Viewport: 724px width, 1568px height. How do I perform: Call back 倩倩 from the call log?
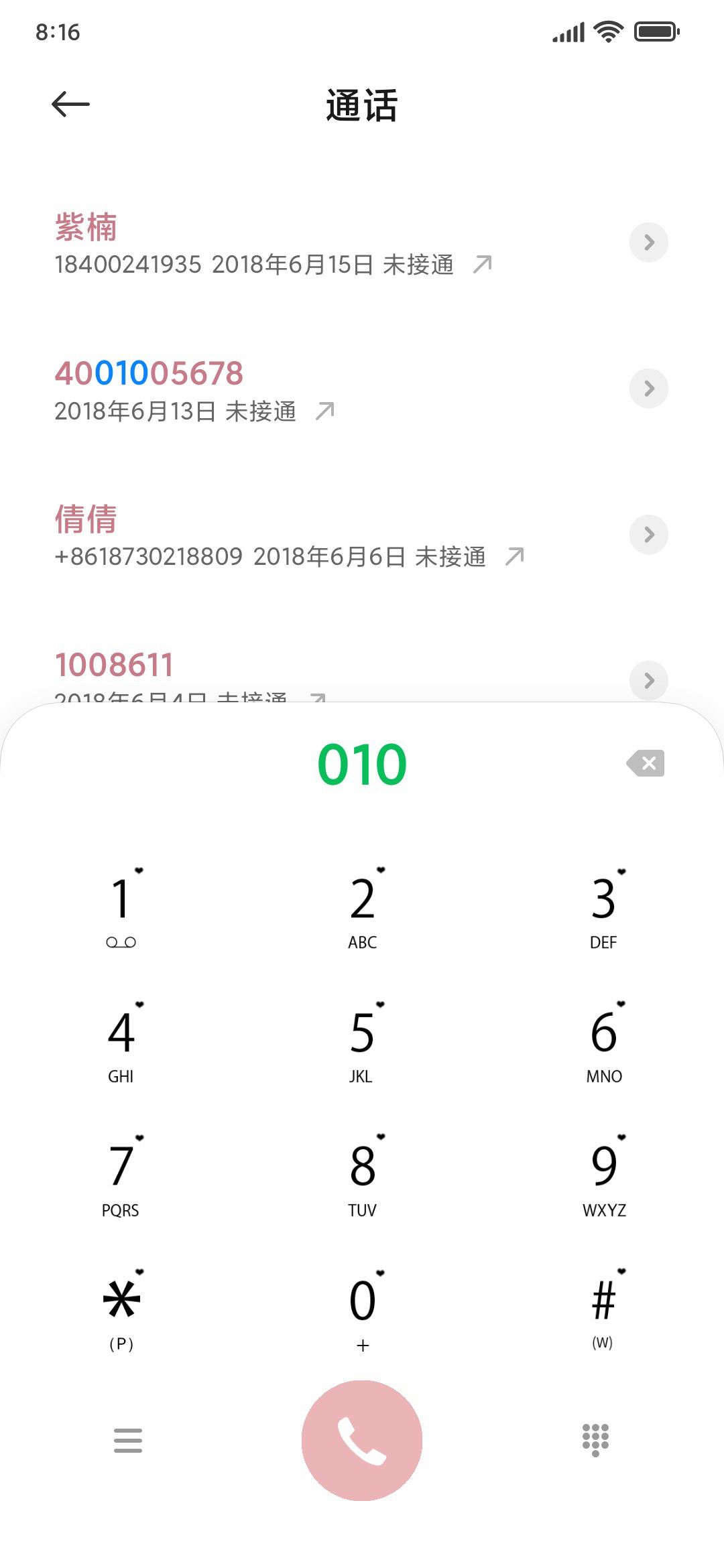pos(288,535)
